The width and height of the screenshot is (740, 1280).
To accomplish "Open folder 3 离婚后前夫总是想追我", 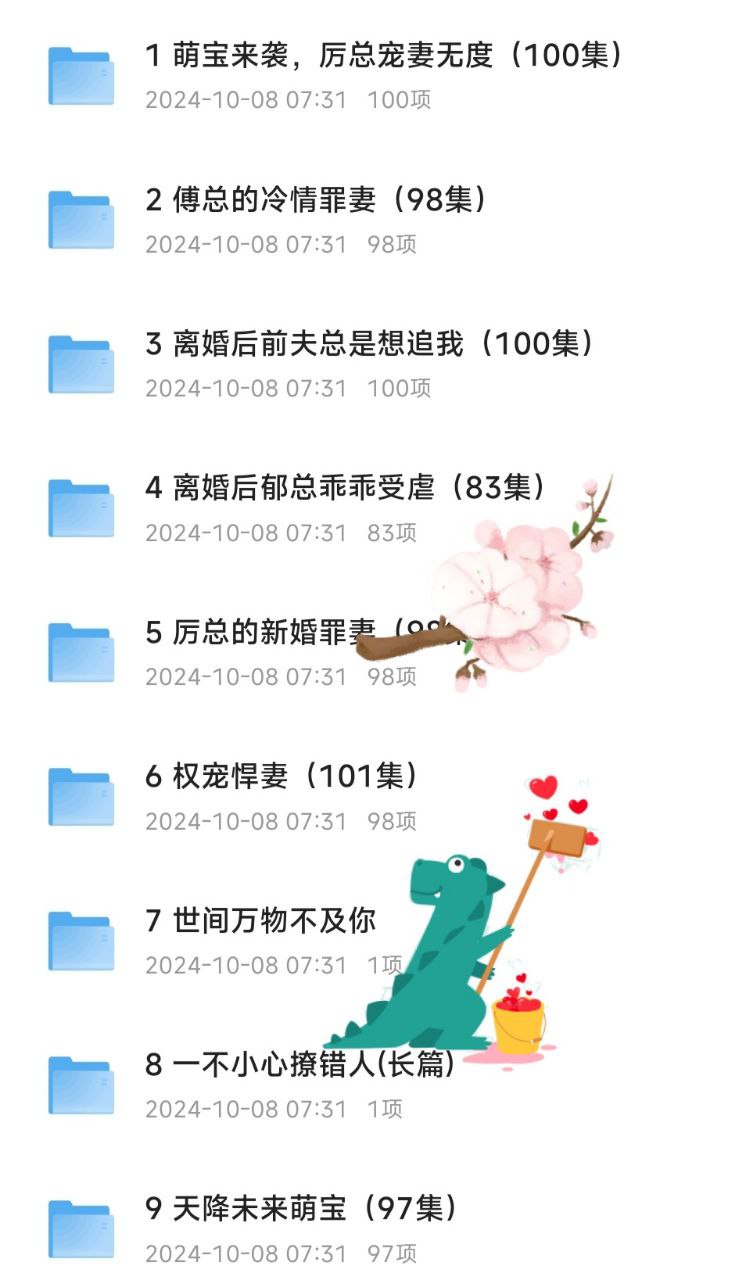I will click(370, 364).
